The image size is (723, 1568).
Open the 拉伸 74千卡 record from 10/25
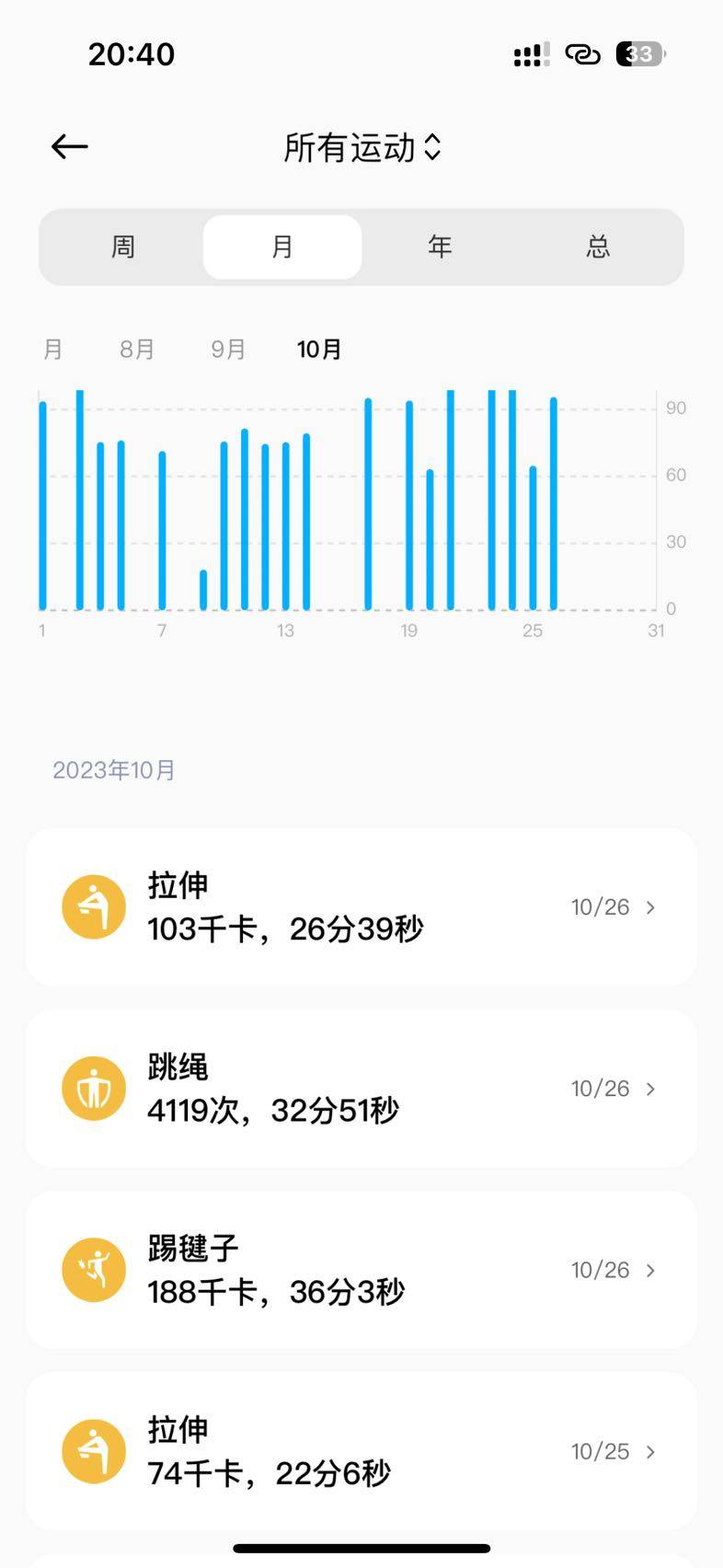click(x=361, y=1451)
